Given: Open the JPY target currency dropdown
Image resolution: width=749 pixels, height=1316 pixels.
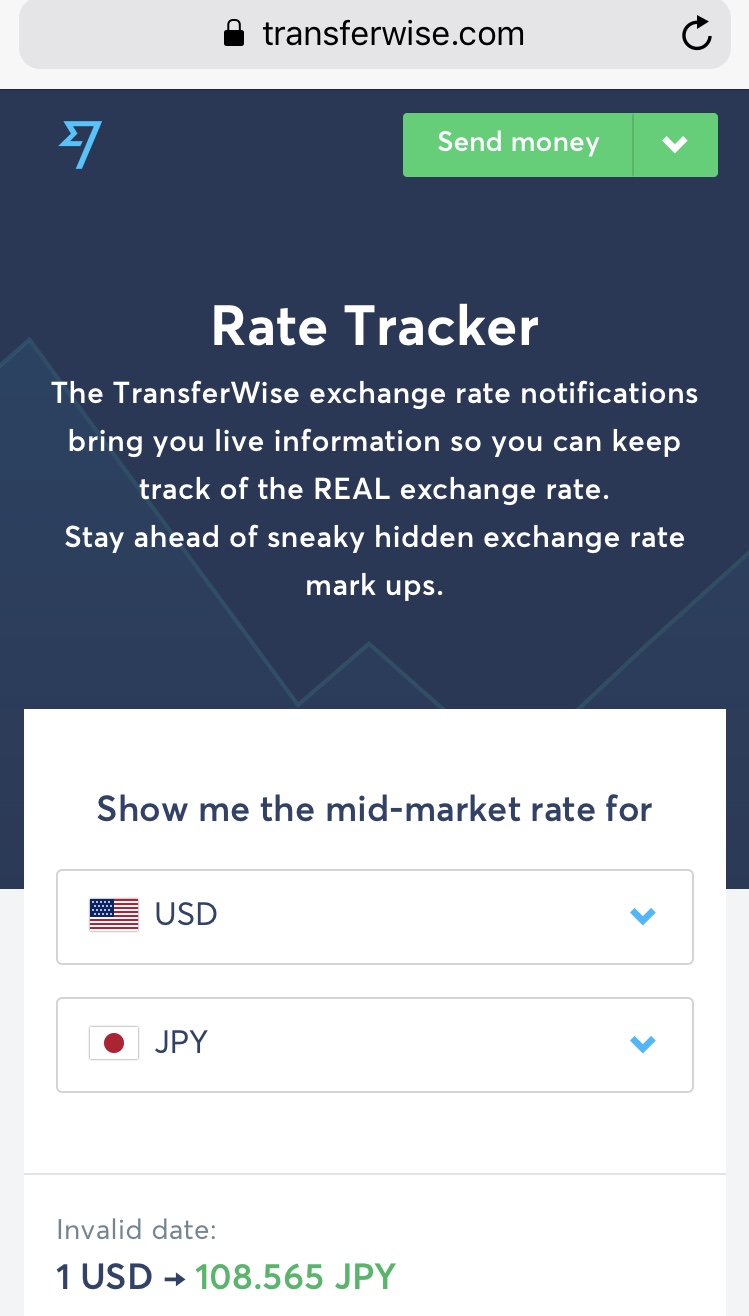Looking at the screenshot, I should [x=375, y=1044].
